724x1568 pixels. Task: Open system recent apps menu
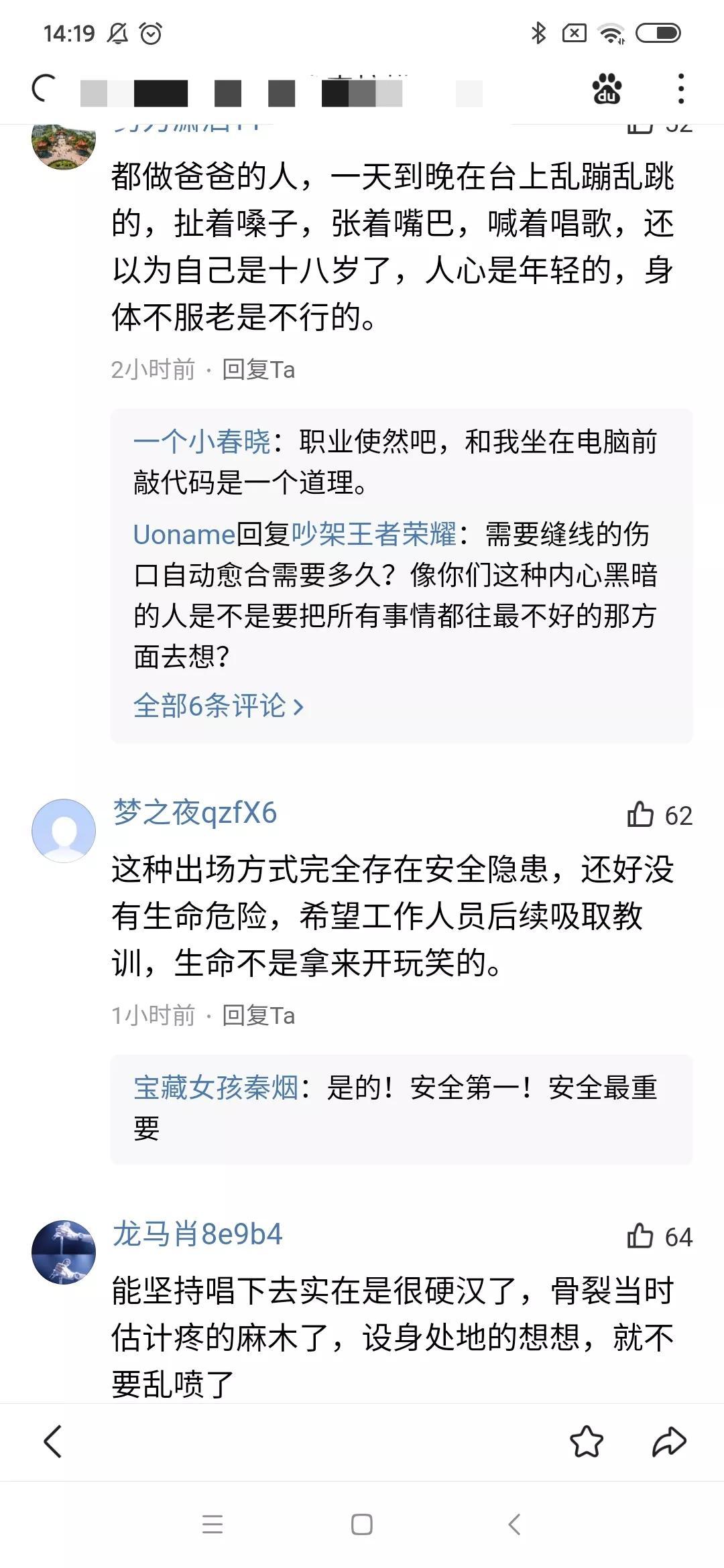213,1524
